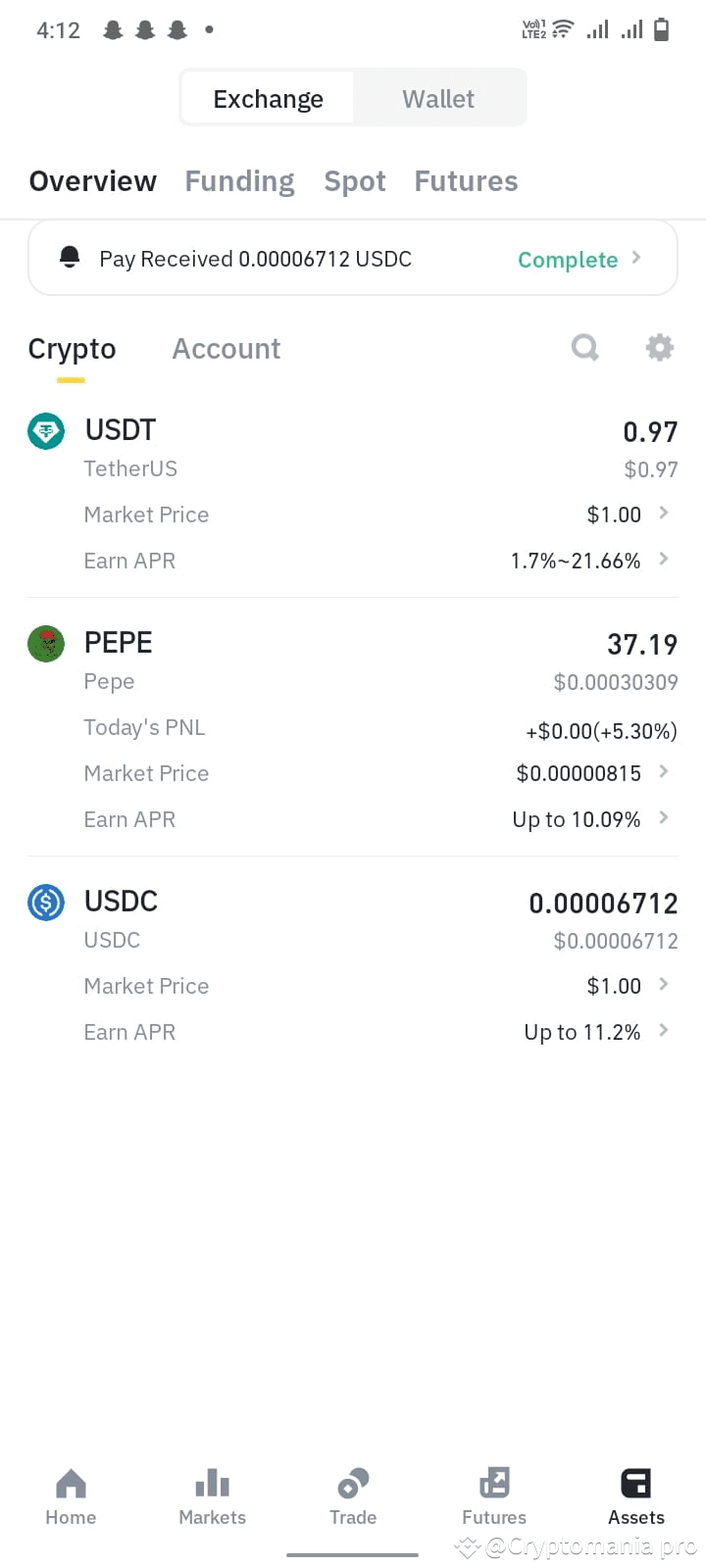This screenshot has width=706, height=1568.
Task: Open asset settings gear icon
Action: pyautogui.click(x=660, y=347)
